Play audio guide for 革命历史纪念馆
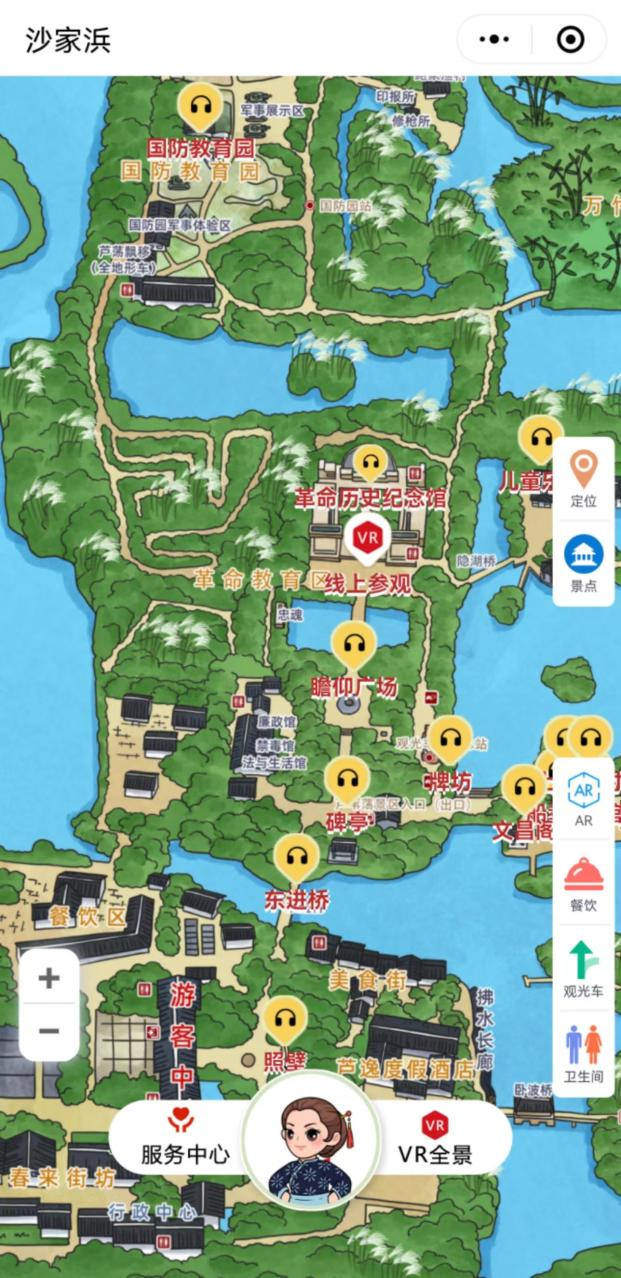The width and height of the screenshot is (621, 1278). (x=371, y=464)
